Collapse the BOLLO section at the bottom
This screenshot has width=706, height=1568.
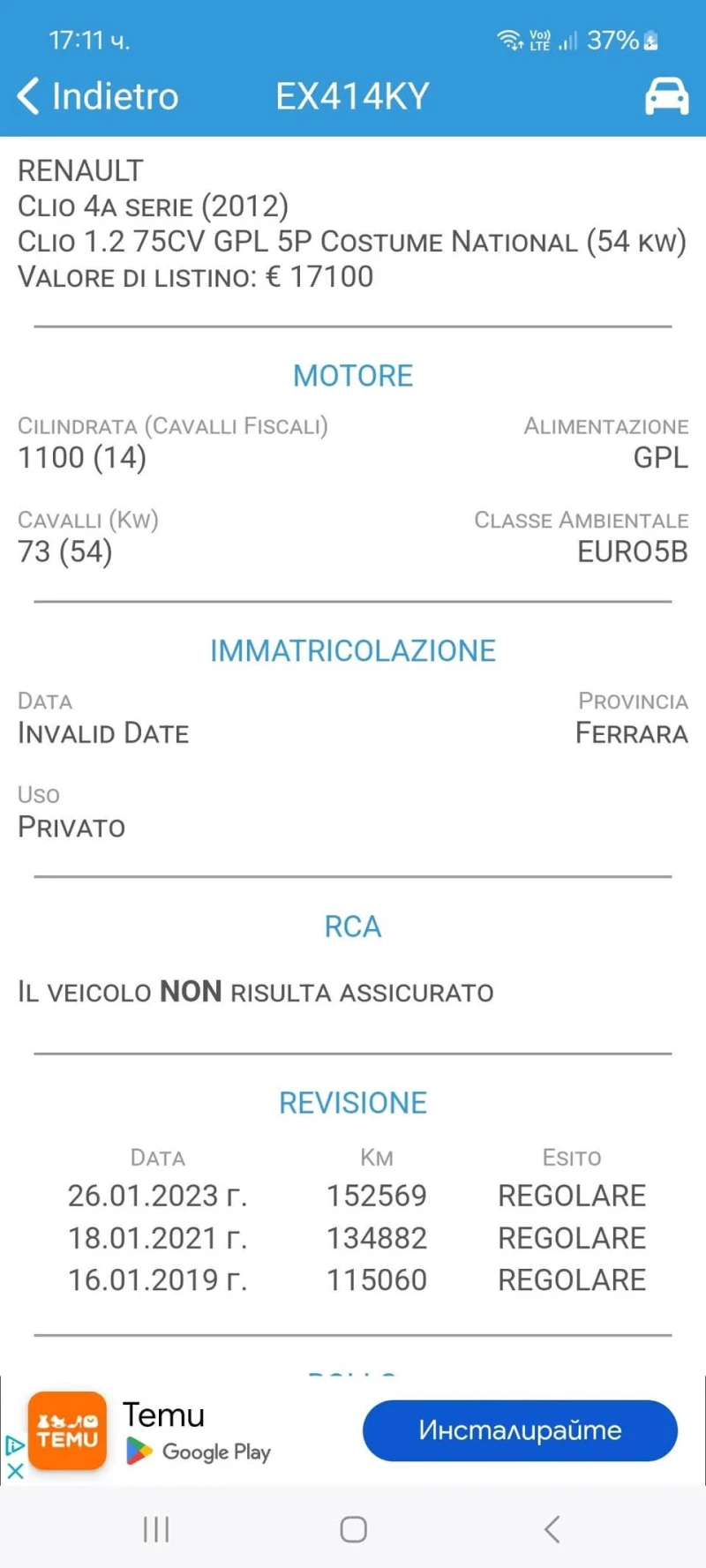pos(353,1376)
